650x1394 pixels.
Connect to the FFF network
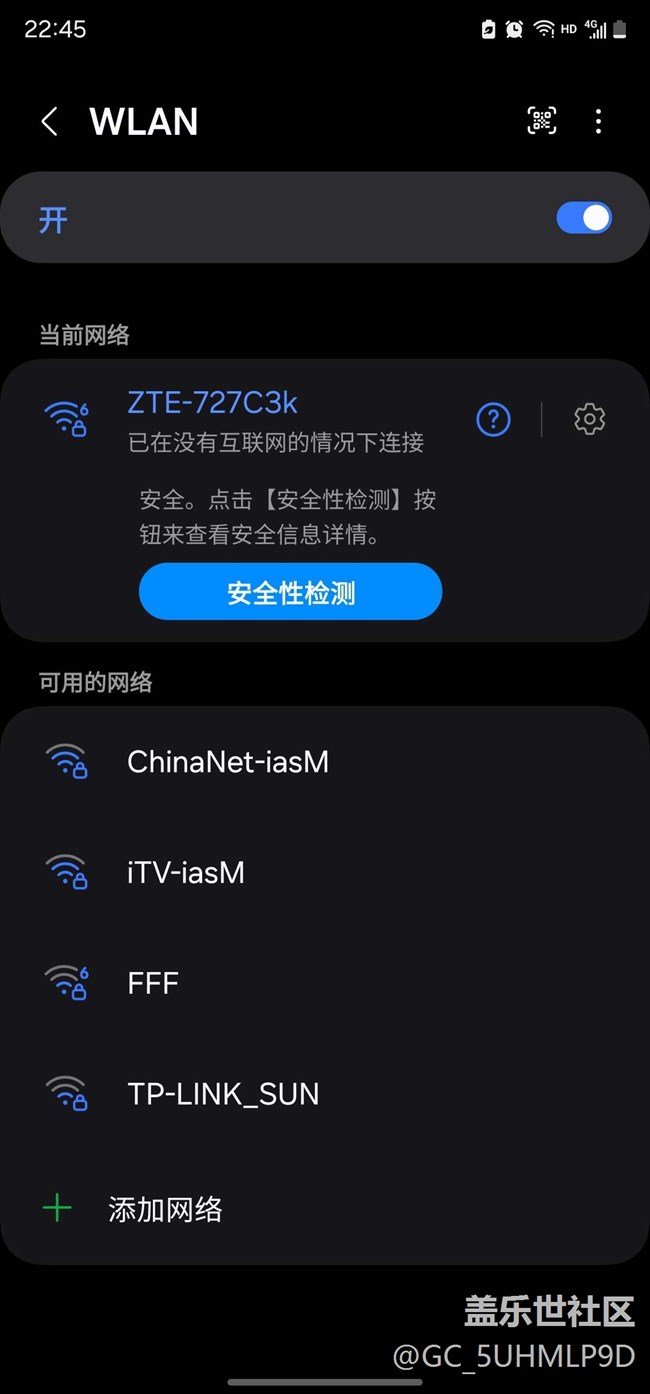point(325,983)
